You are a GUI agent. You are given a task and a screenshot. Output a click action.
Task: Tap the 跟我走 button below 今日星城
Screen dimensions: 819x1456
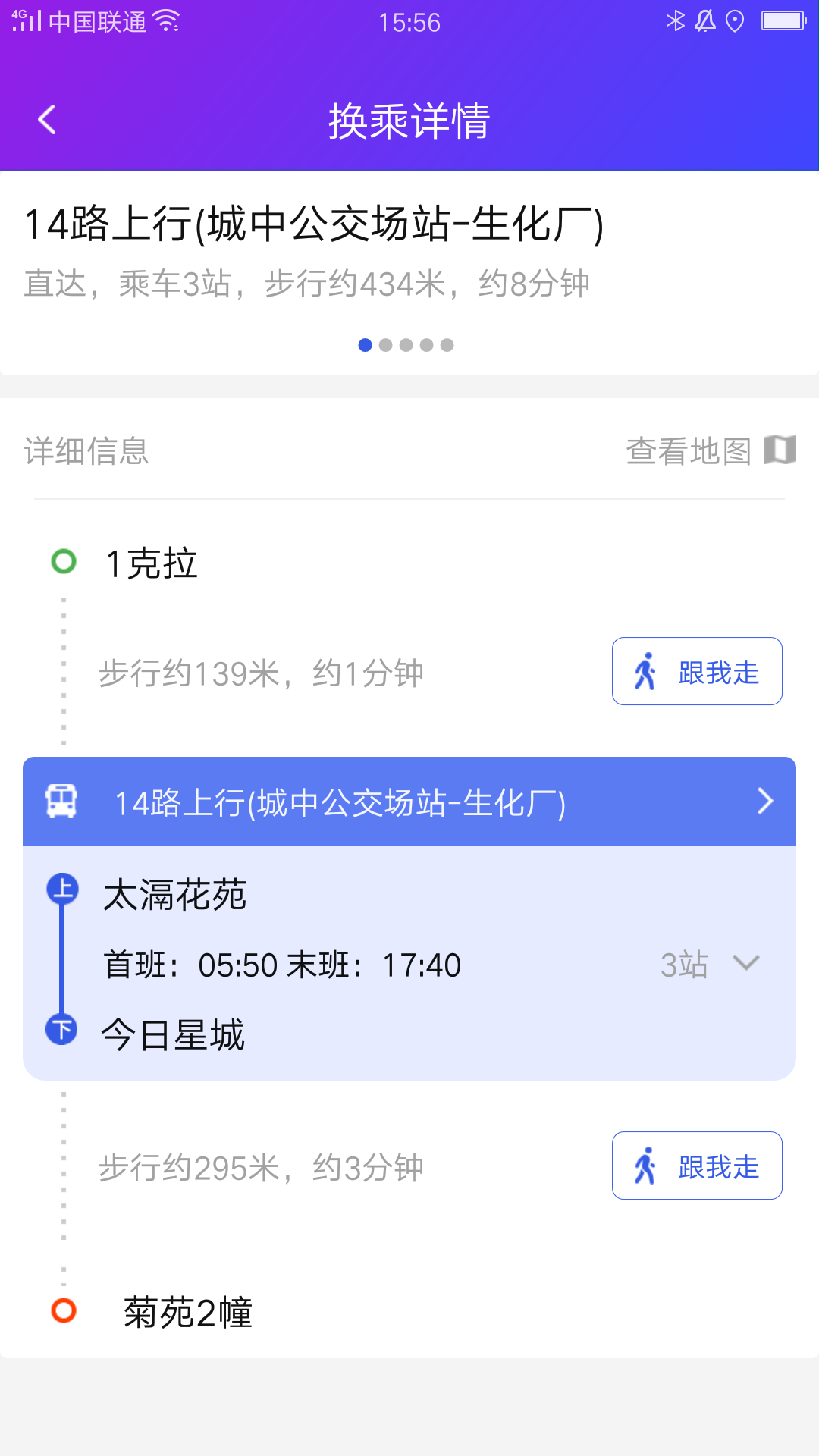coord(696,1166)
